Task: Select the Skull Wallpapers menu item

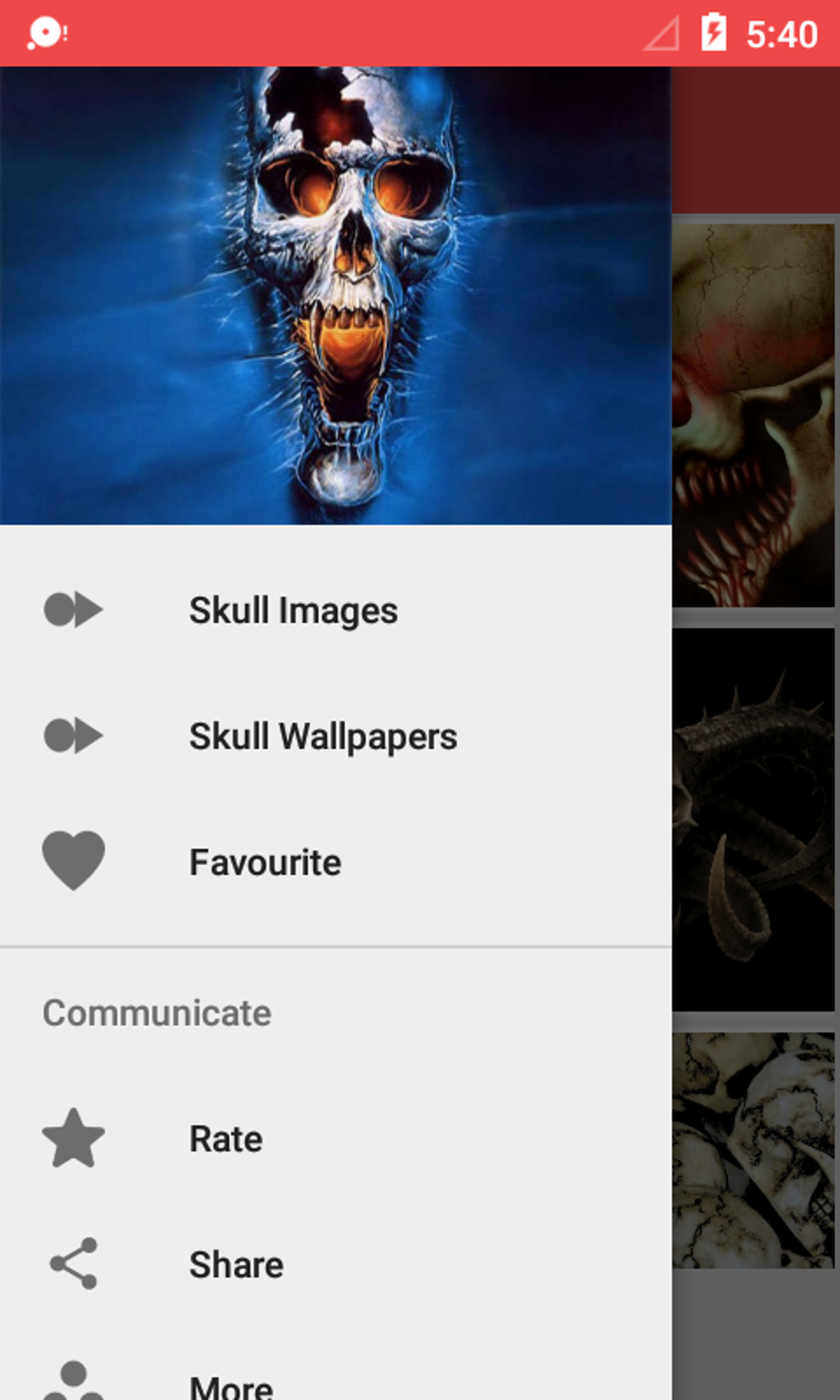Action: (323, 736)
